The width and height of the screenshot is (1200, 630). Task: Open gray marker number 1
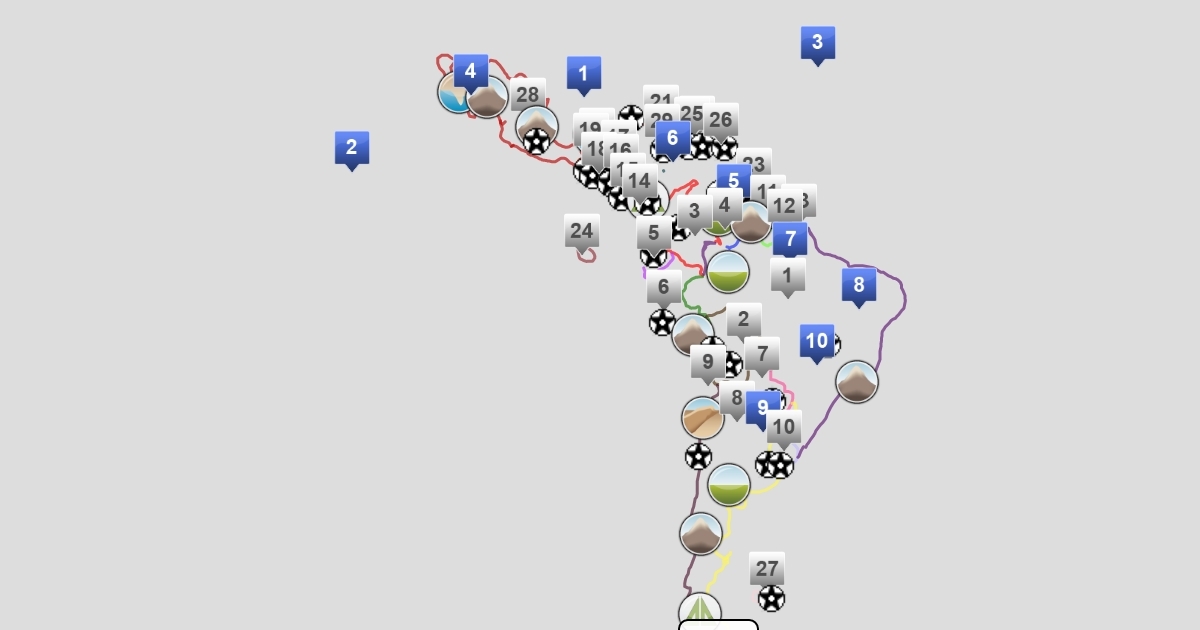(x=788, y=275)
